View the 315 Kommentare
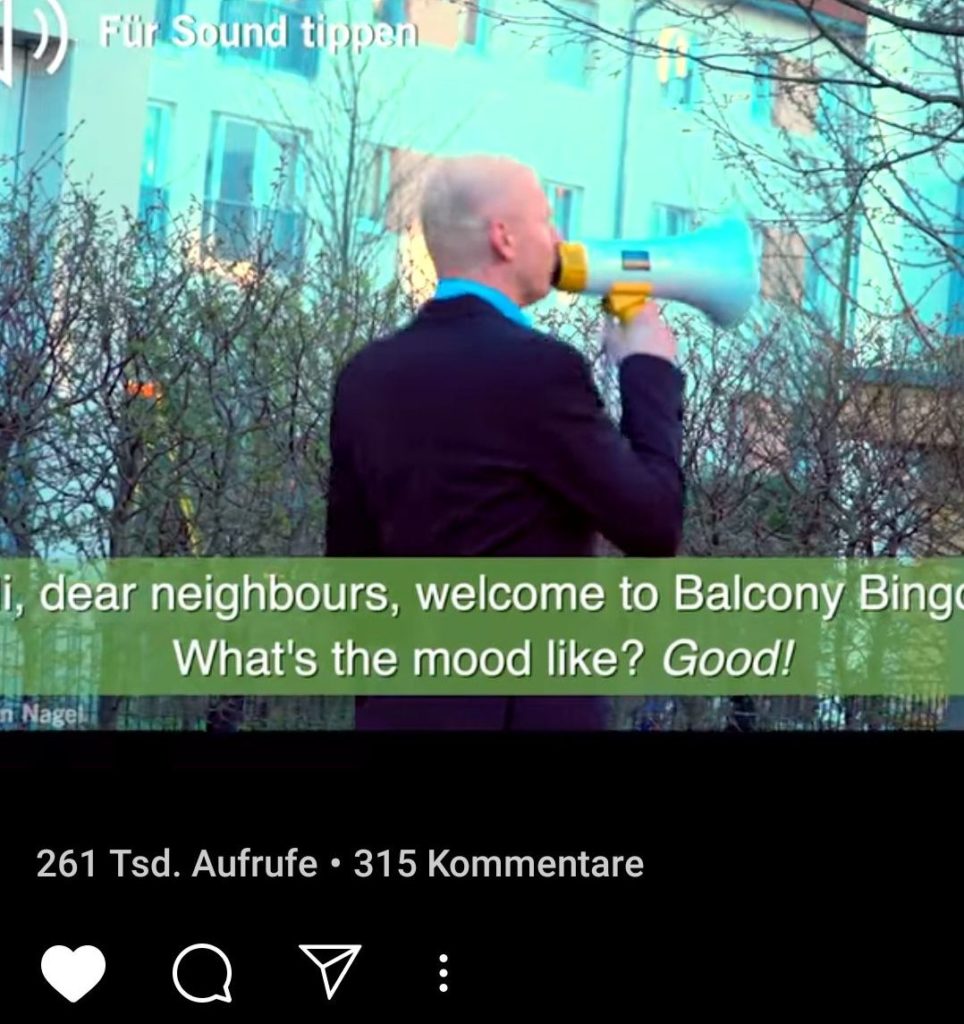 (x=498, y=864)
